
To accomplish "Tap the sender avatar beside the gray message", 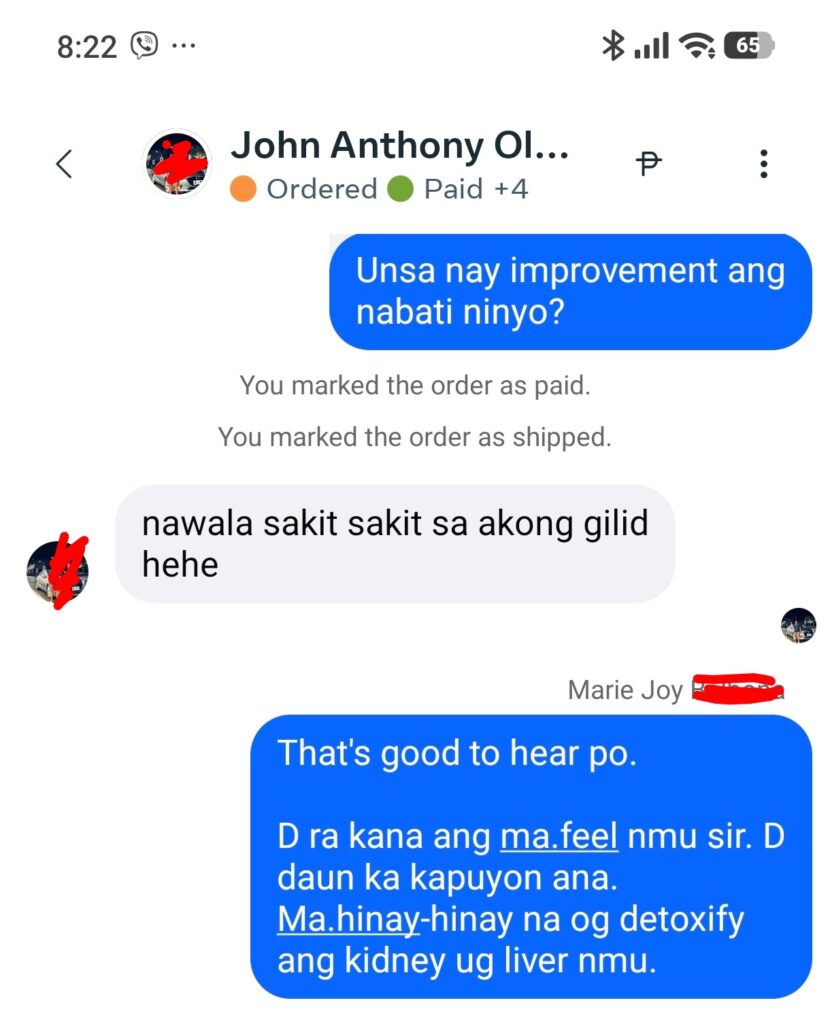I will point(57,570).
